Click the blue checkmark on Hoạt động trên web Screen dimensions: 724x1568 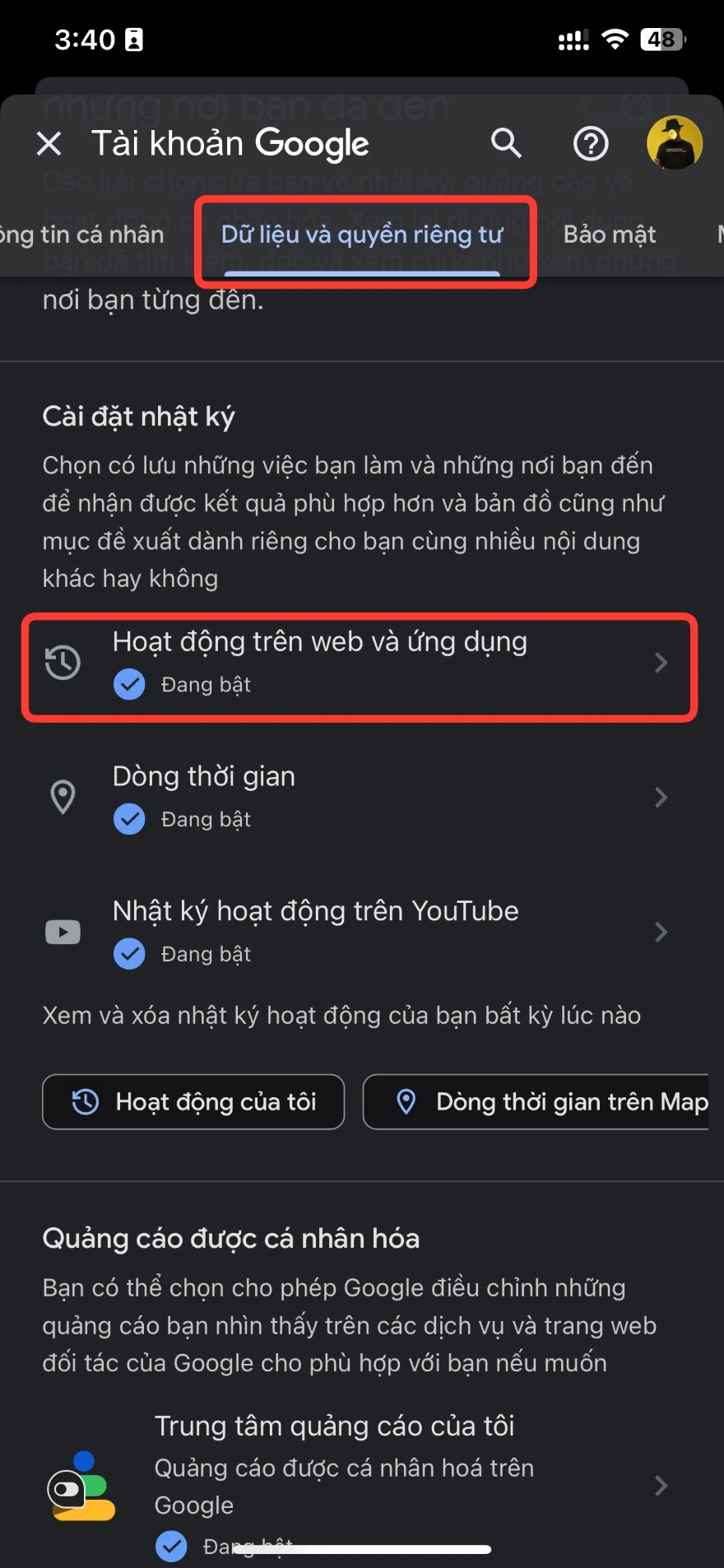pyautogui.click(x=129, y=684)
